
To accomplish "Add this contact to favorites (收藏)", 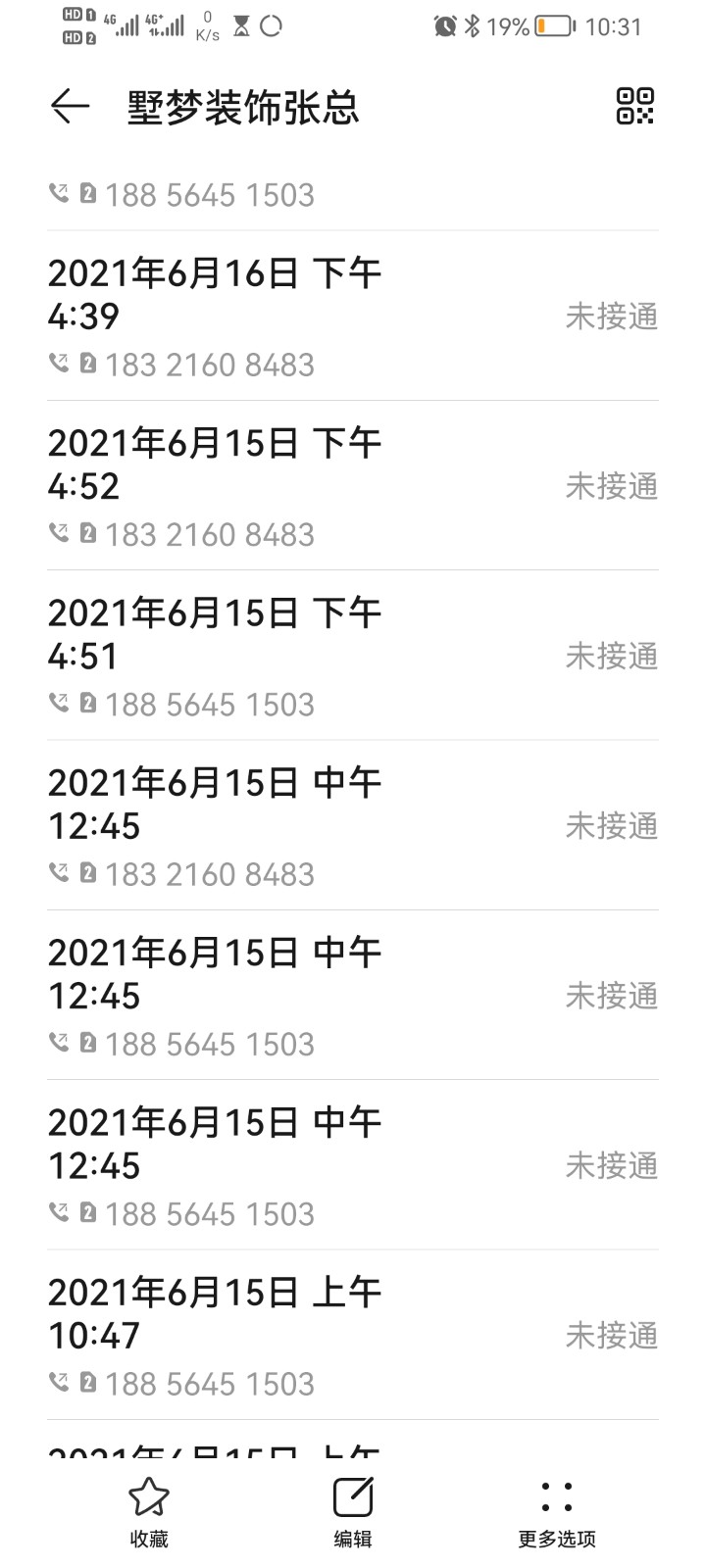I will [x=149, y=1512].
